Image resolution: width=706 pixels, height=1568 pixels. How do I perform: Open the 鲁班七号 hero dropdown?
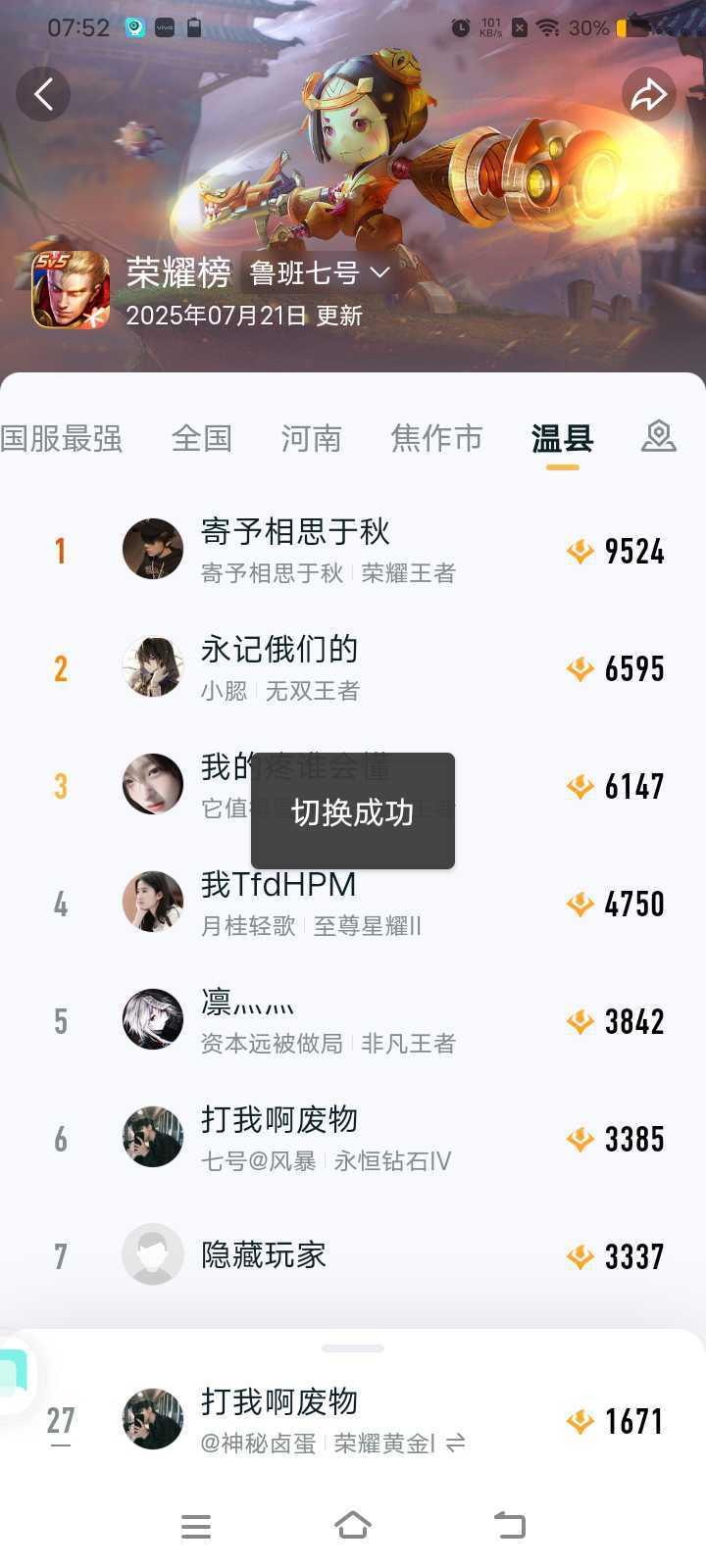tap(320, 272)
